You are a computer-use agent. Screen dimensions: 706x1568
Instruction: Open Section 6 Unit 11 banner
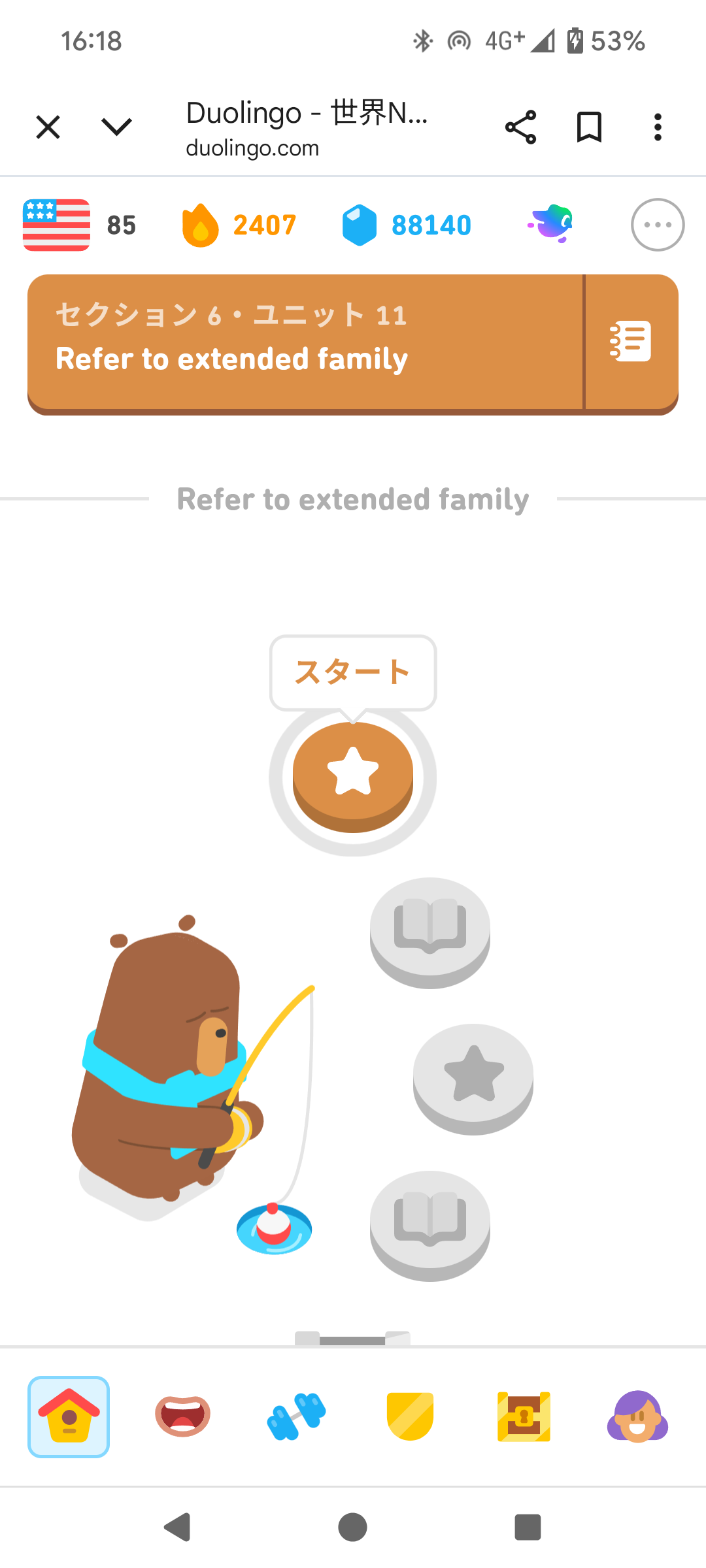tap(305, 342)
